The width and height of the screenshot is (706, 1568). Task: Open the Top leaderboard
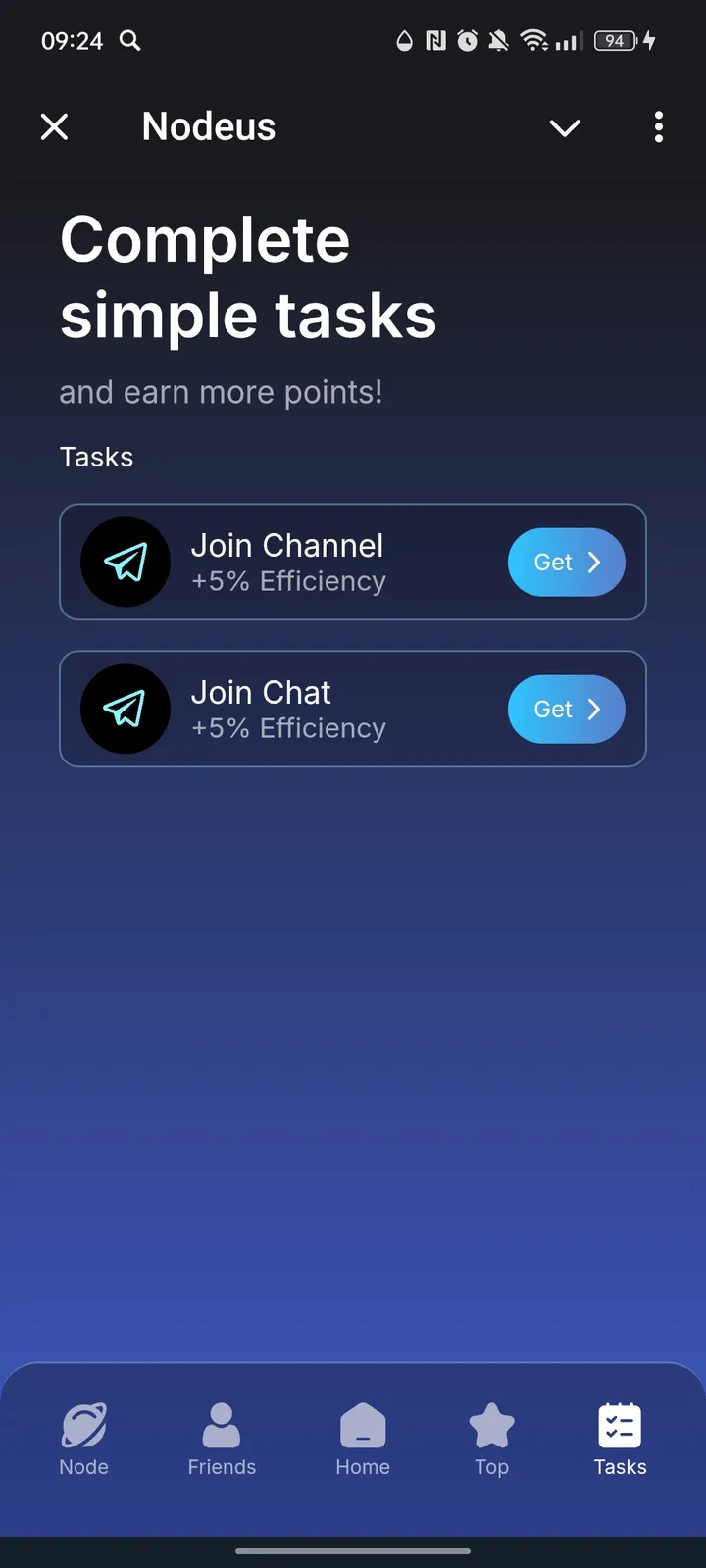pos(490,1438)
